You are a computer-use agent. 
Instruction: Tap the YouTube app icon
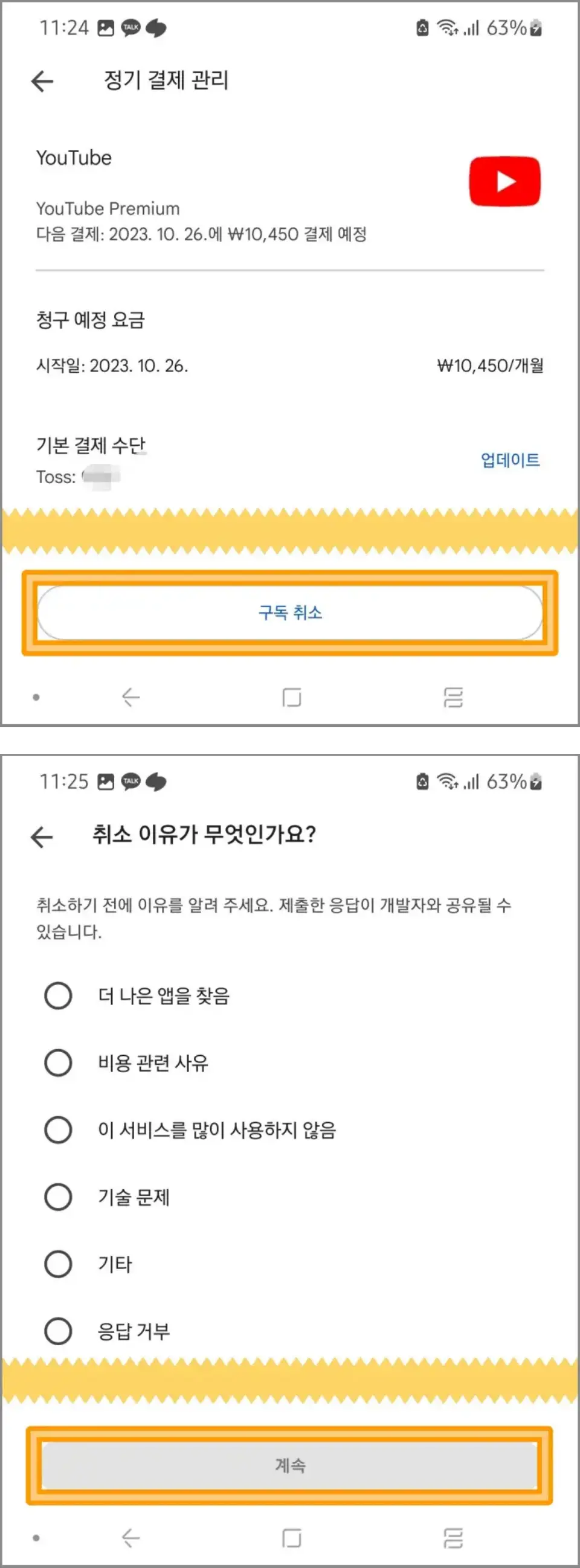coord(504,180)
